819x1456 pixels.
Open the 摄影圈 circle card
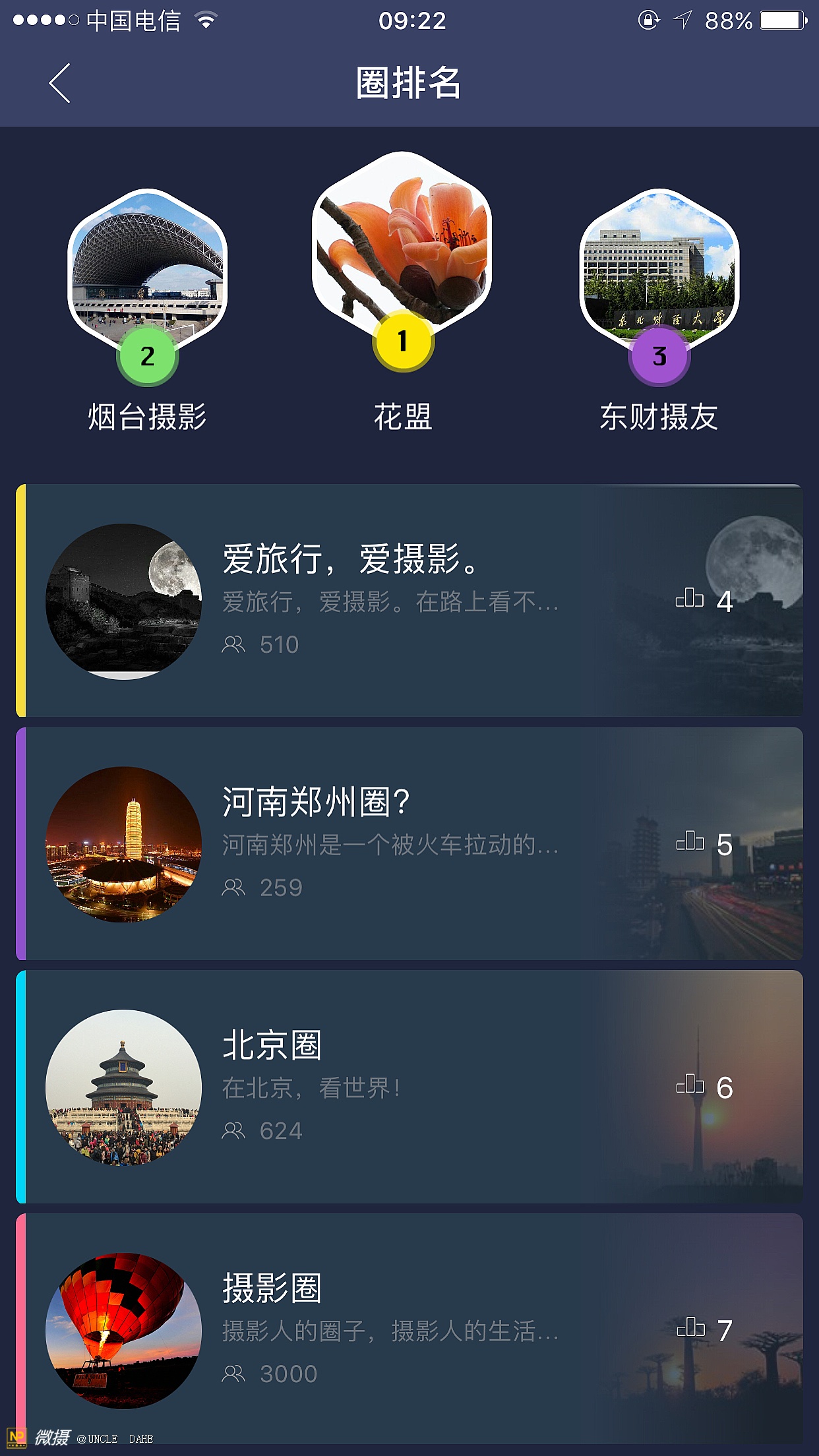409,1329
